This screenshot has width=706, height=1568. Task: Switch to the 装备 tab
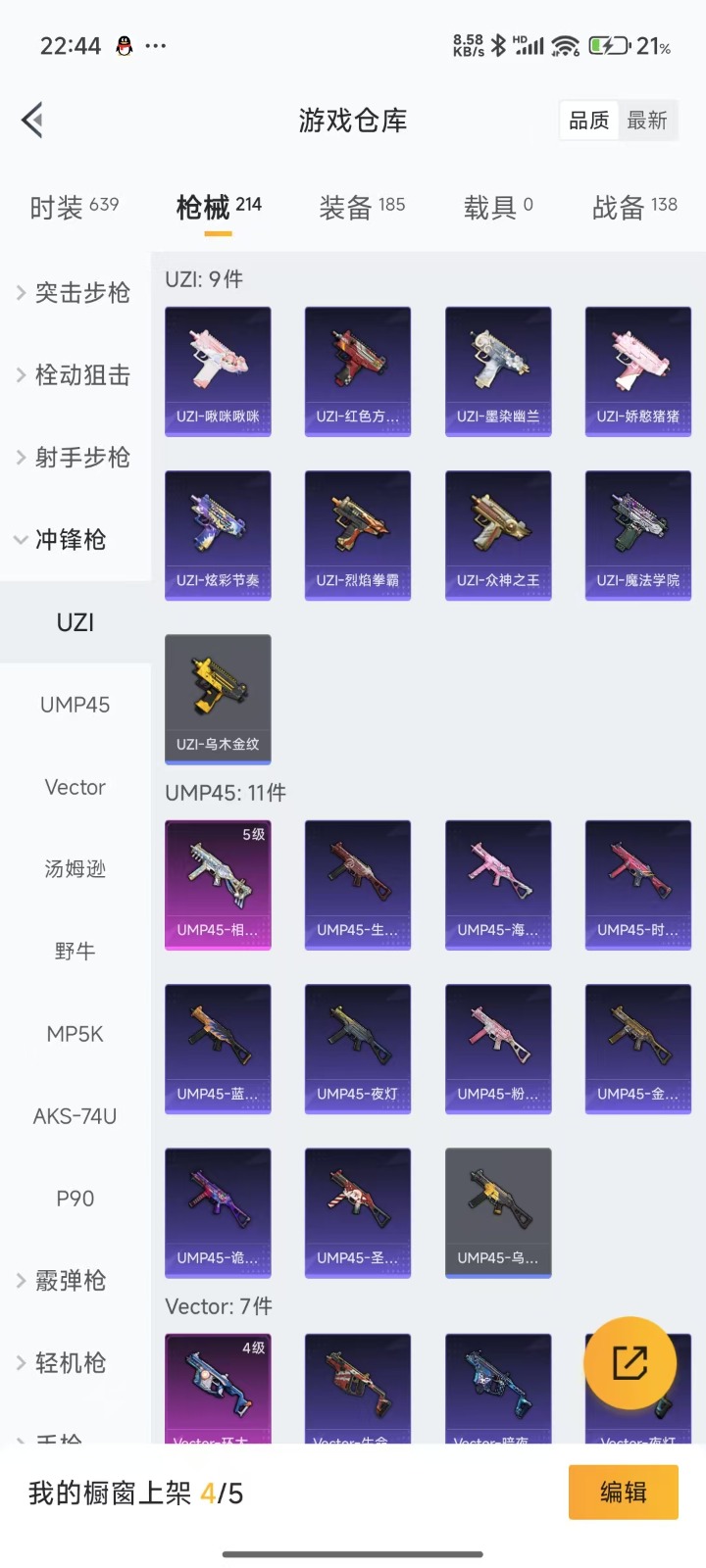(362, 207)
